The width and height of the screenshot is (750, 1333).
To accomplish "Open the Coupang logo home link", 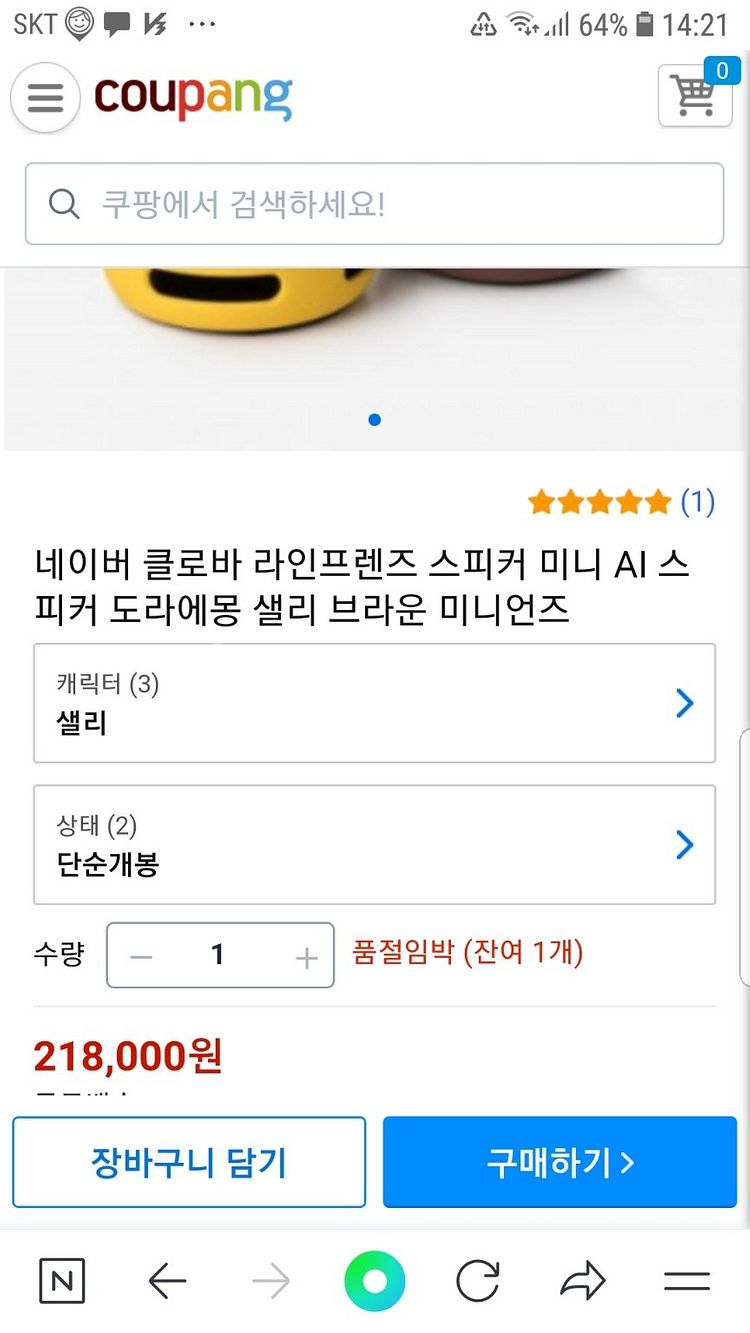I will pos(193,98).
